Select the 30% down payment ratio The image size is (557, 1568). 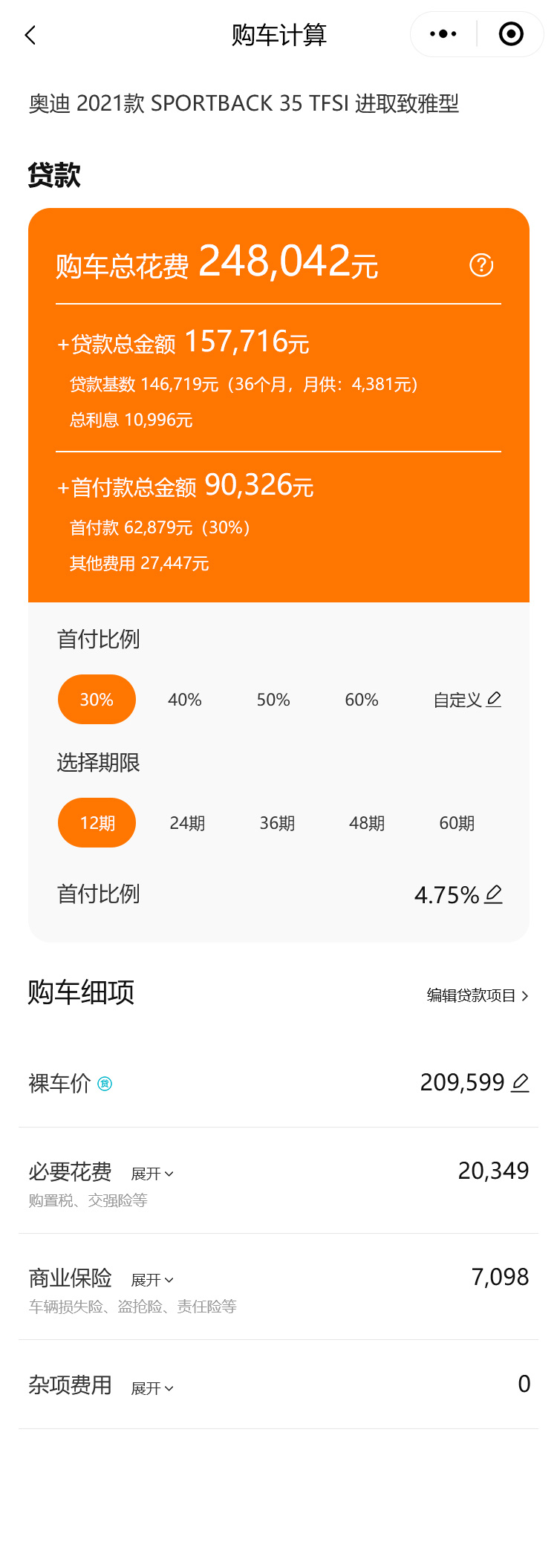click(x=97, y=700)
